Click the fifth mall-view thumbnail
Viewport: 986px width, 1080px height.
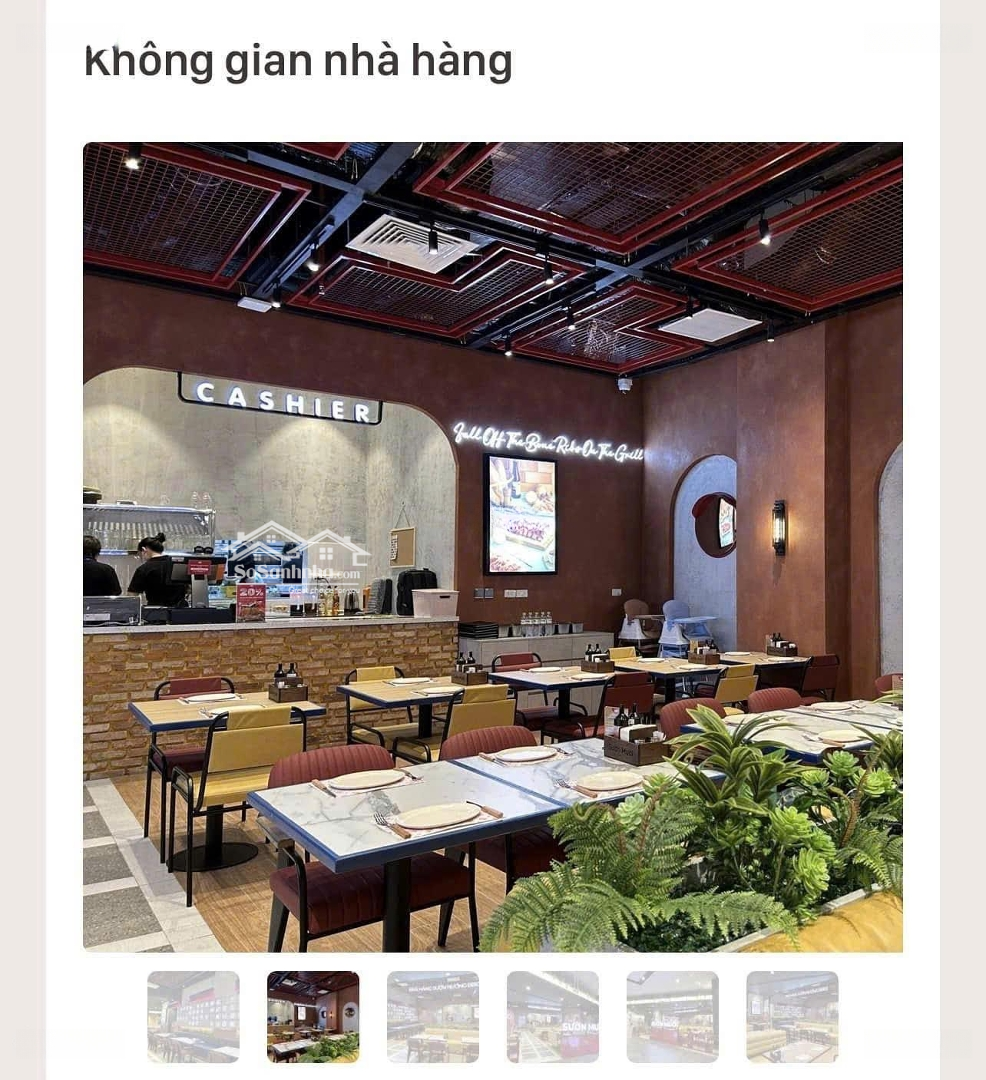pos(671,1017)
